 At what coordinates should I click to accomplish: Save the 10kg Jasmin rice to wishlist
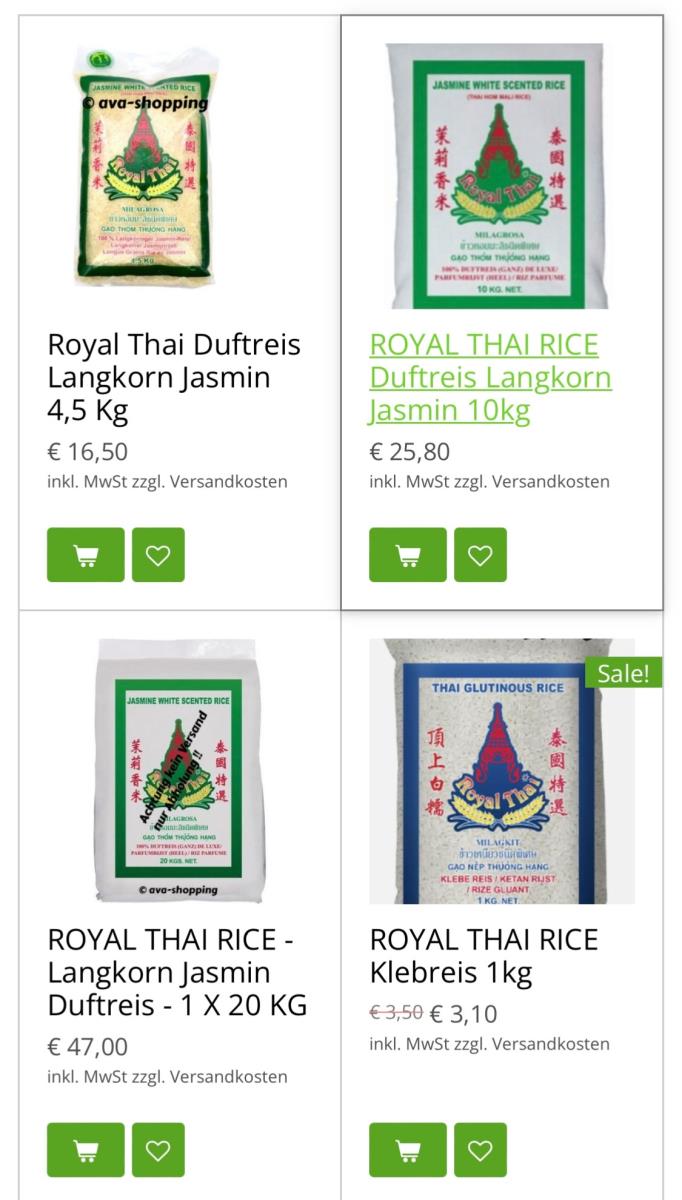pyautogui.click(x=480, y=555)
